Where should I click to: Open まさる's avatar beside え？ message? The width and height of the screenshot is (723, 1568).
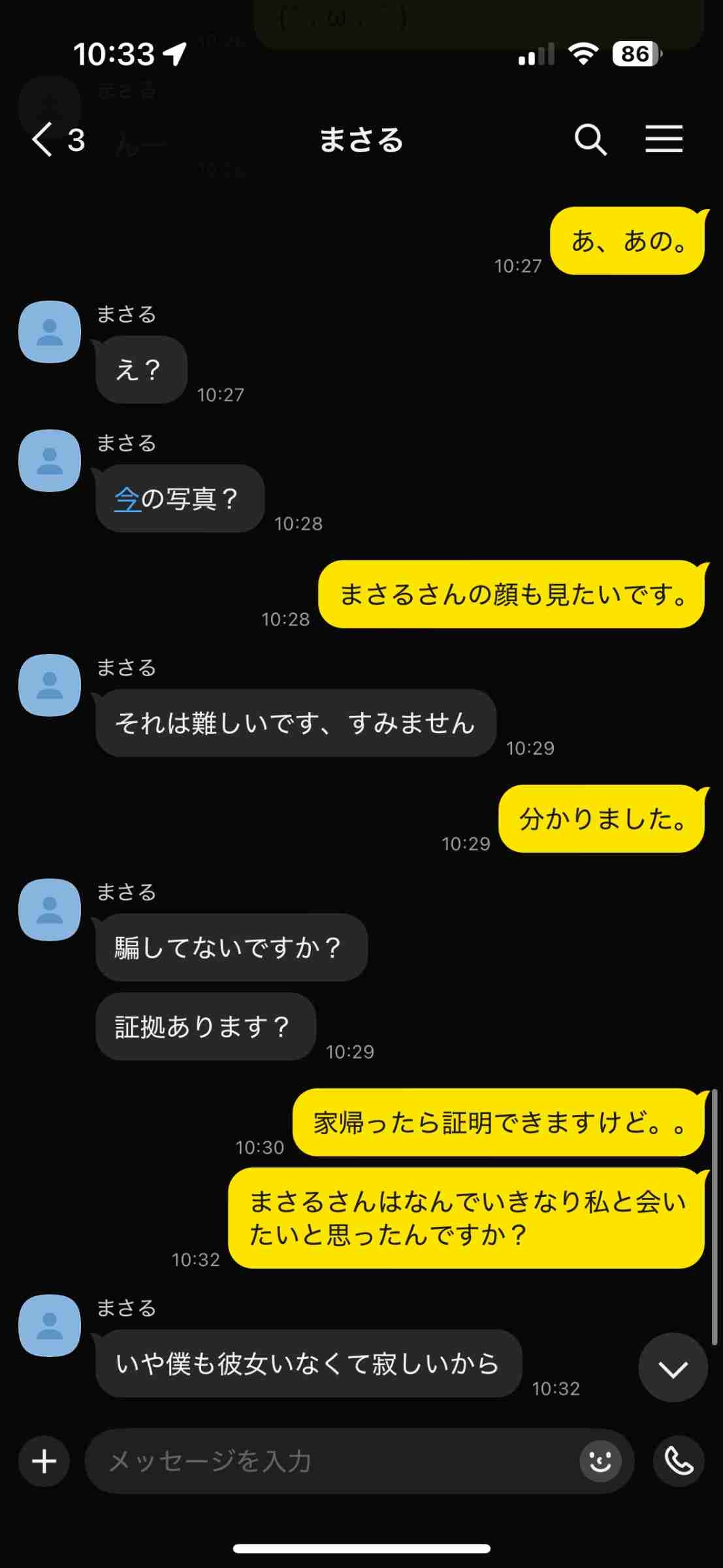coord(50,332)
